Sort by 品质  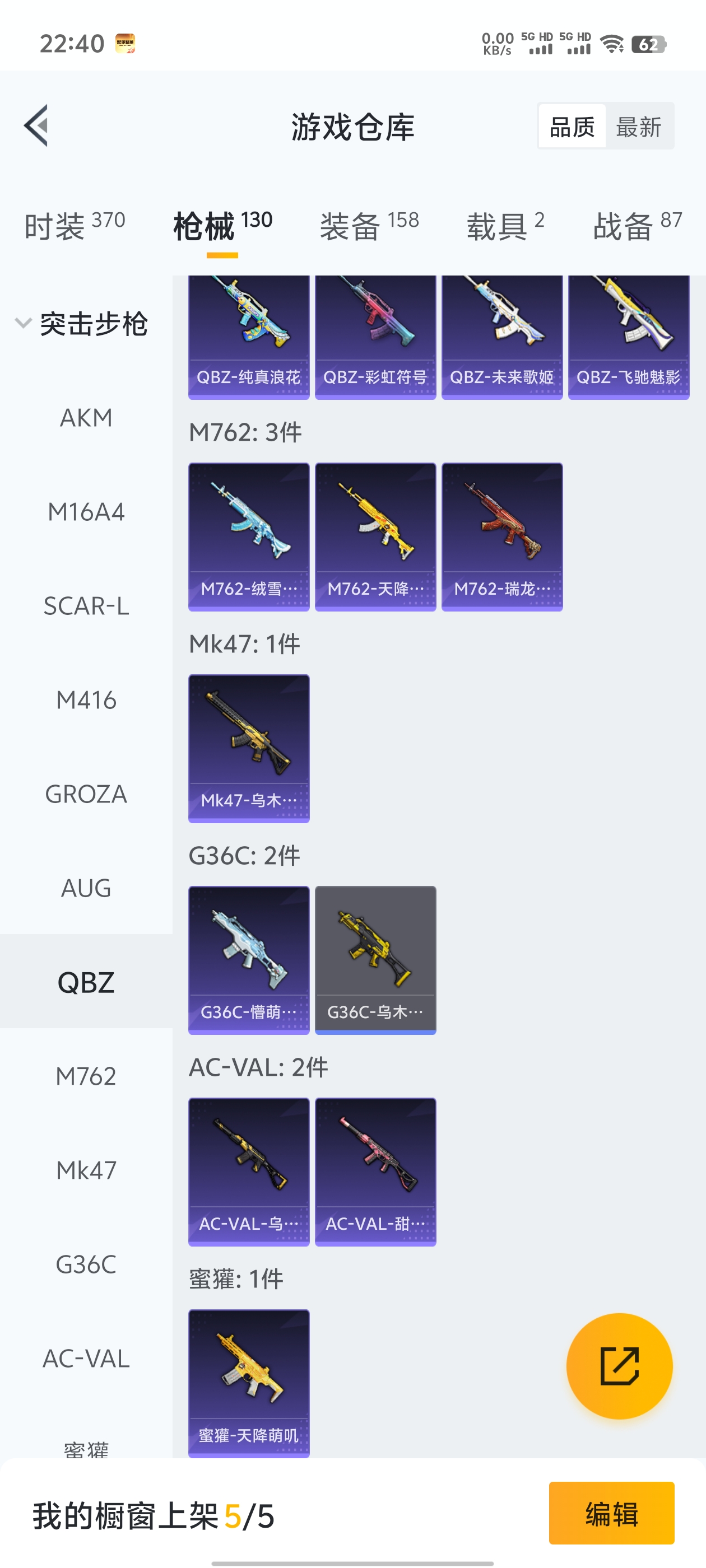coord(572,127)
